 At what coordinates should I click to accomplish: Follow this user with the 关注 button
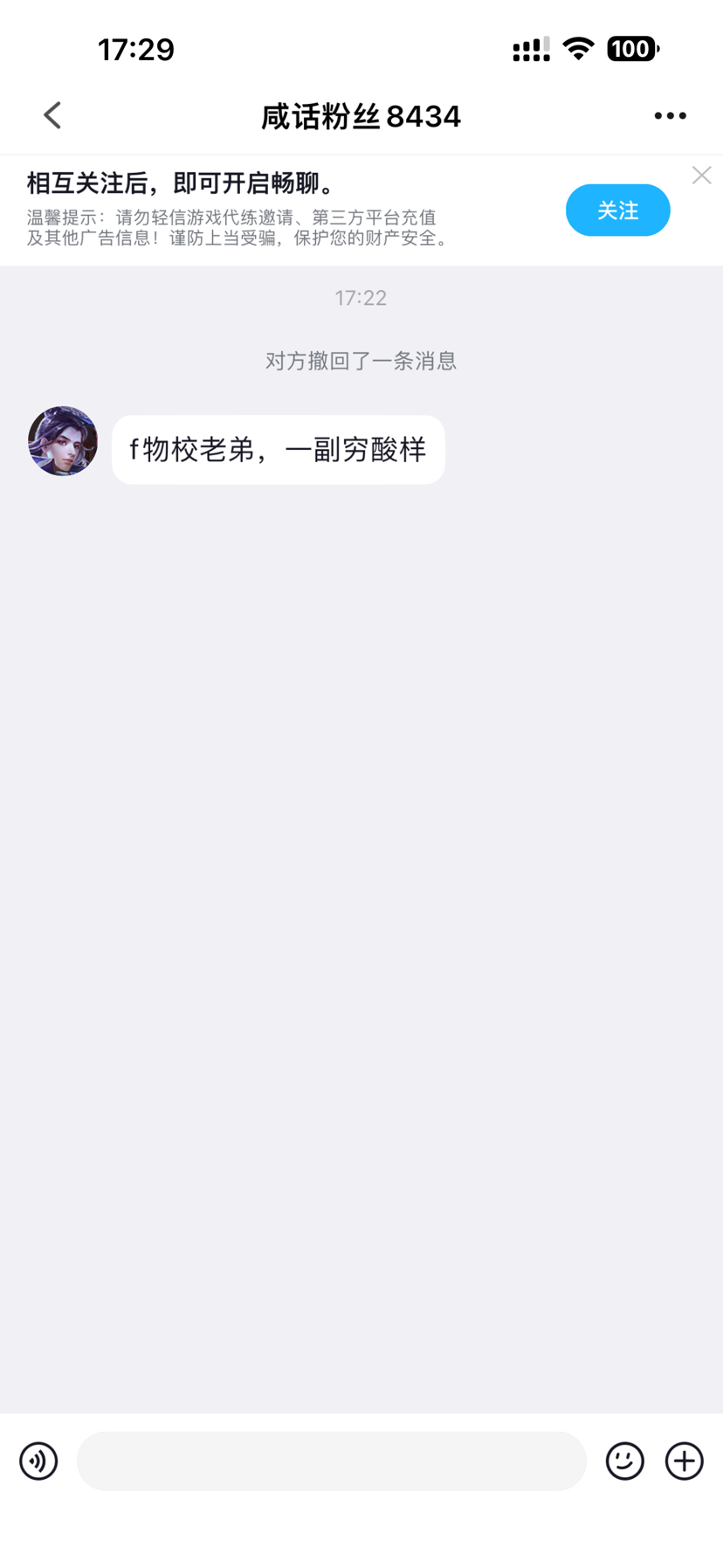click(x=617, y=211)
